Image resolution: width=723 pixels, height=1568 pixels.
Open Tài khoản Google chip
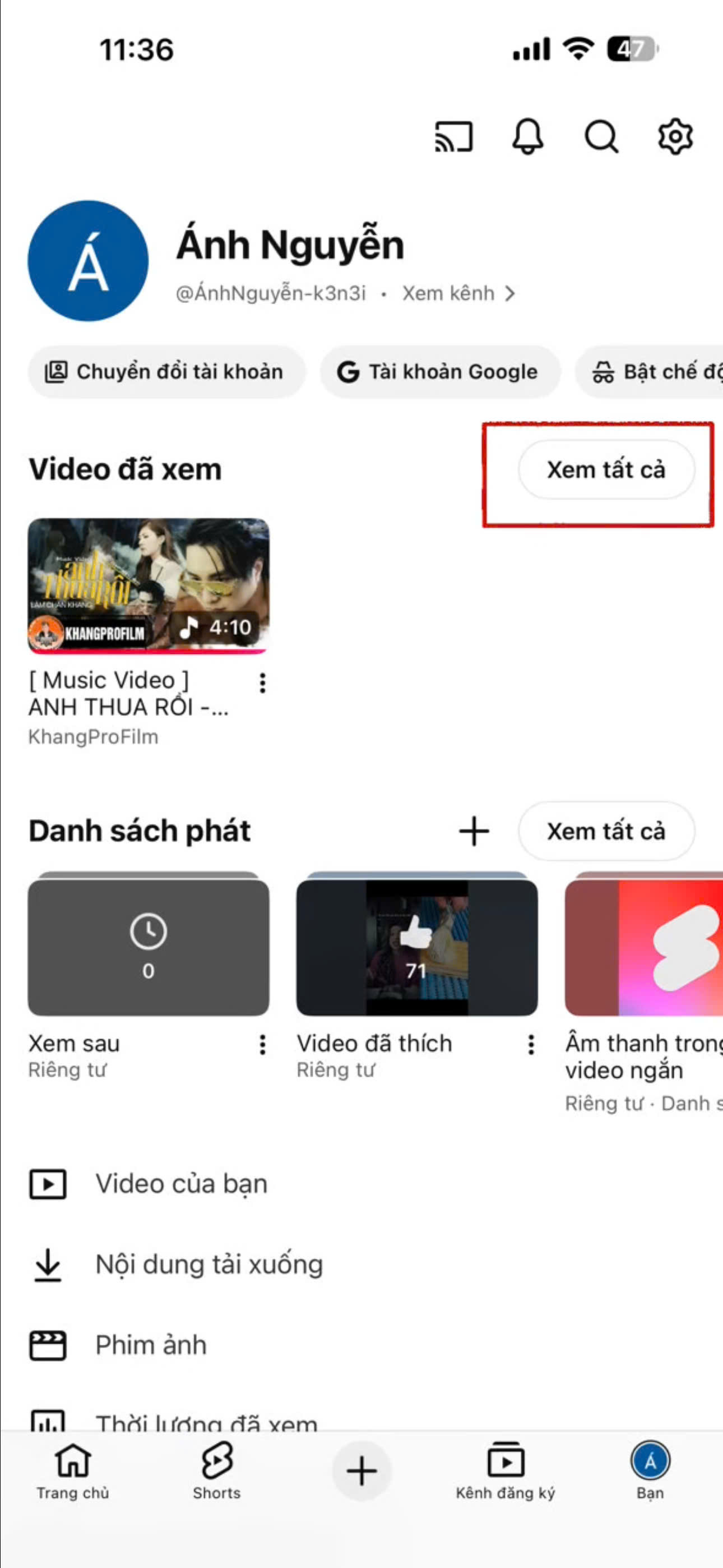(439, 371)
